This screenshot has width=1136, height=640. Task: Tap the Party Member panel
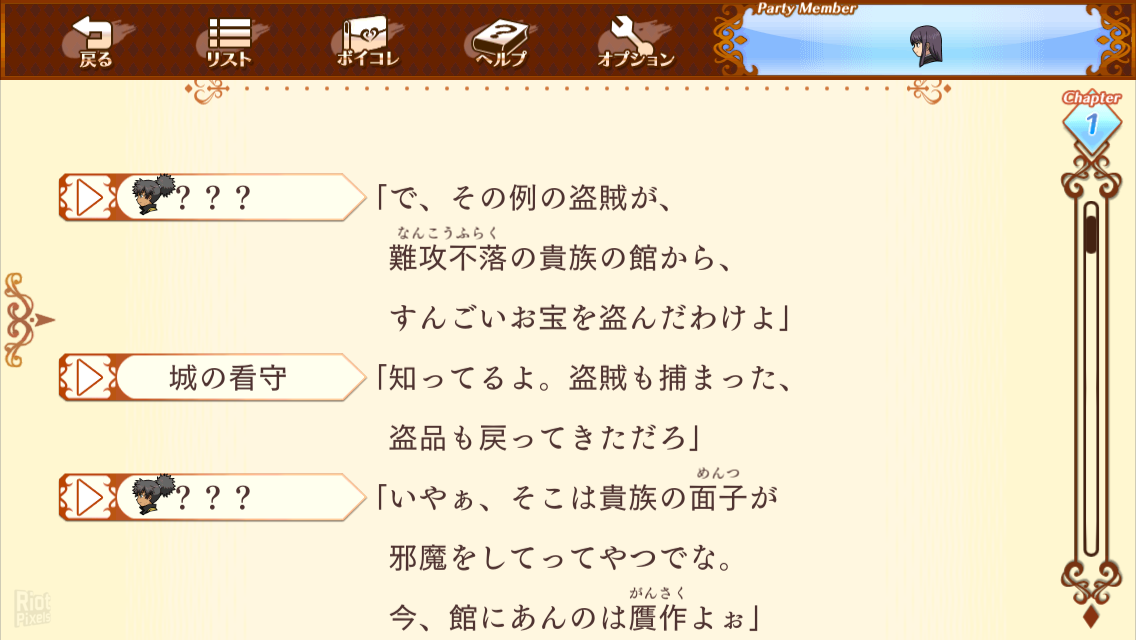925,42
